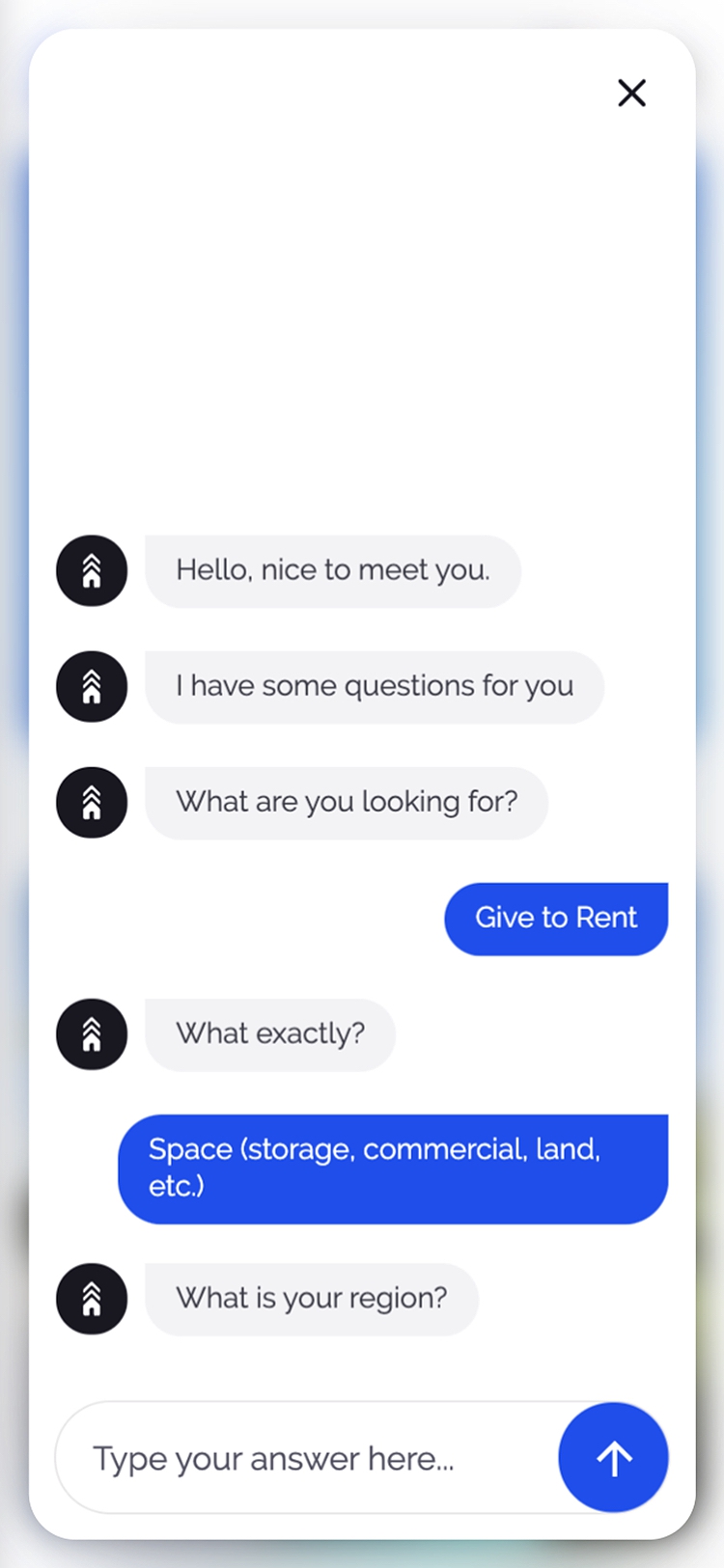Send the answer with arrow button
The width and height of the screenshot is (724, 1568).
[x=613, y=1457]
